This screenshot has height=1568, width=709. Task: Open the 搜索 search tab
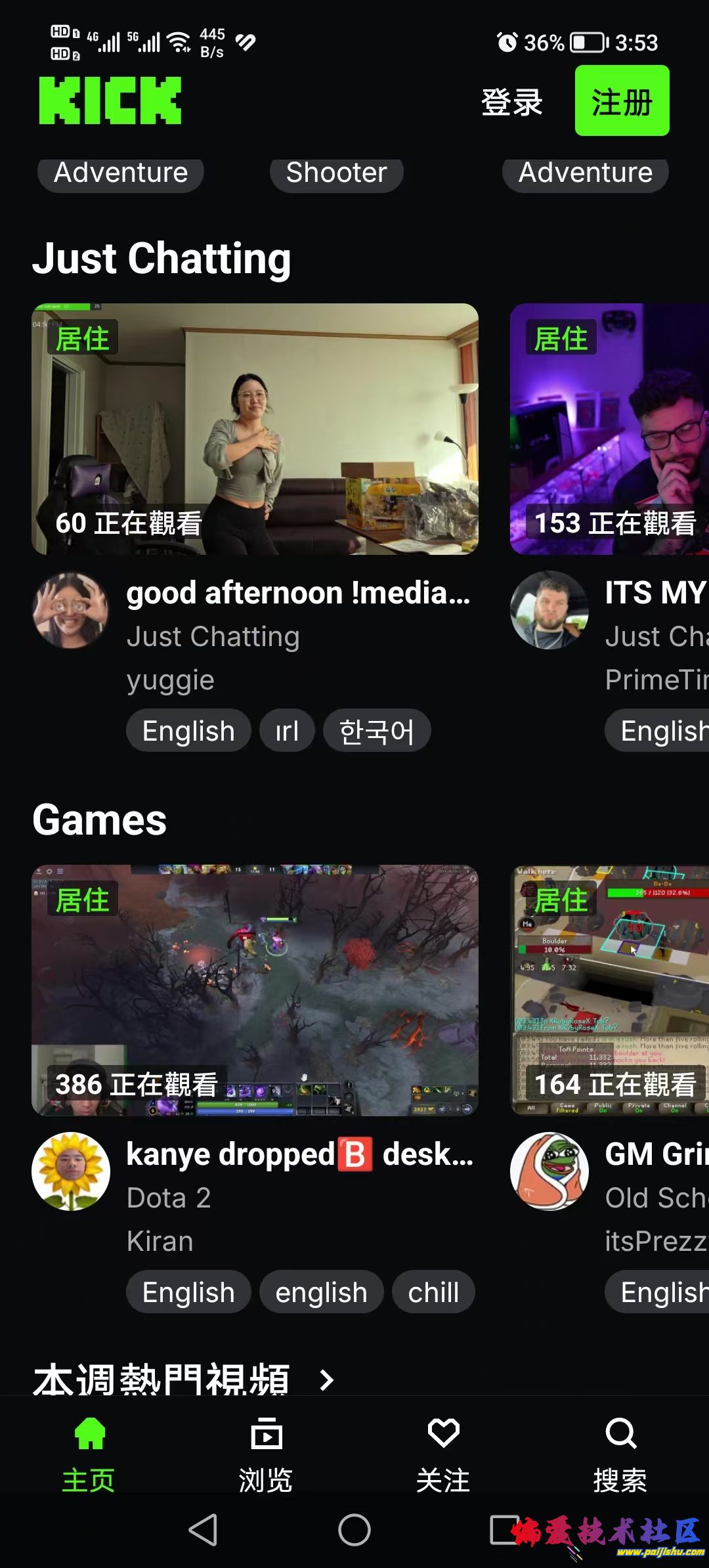coord(620,1453)
